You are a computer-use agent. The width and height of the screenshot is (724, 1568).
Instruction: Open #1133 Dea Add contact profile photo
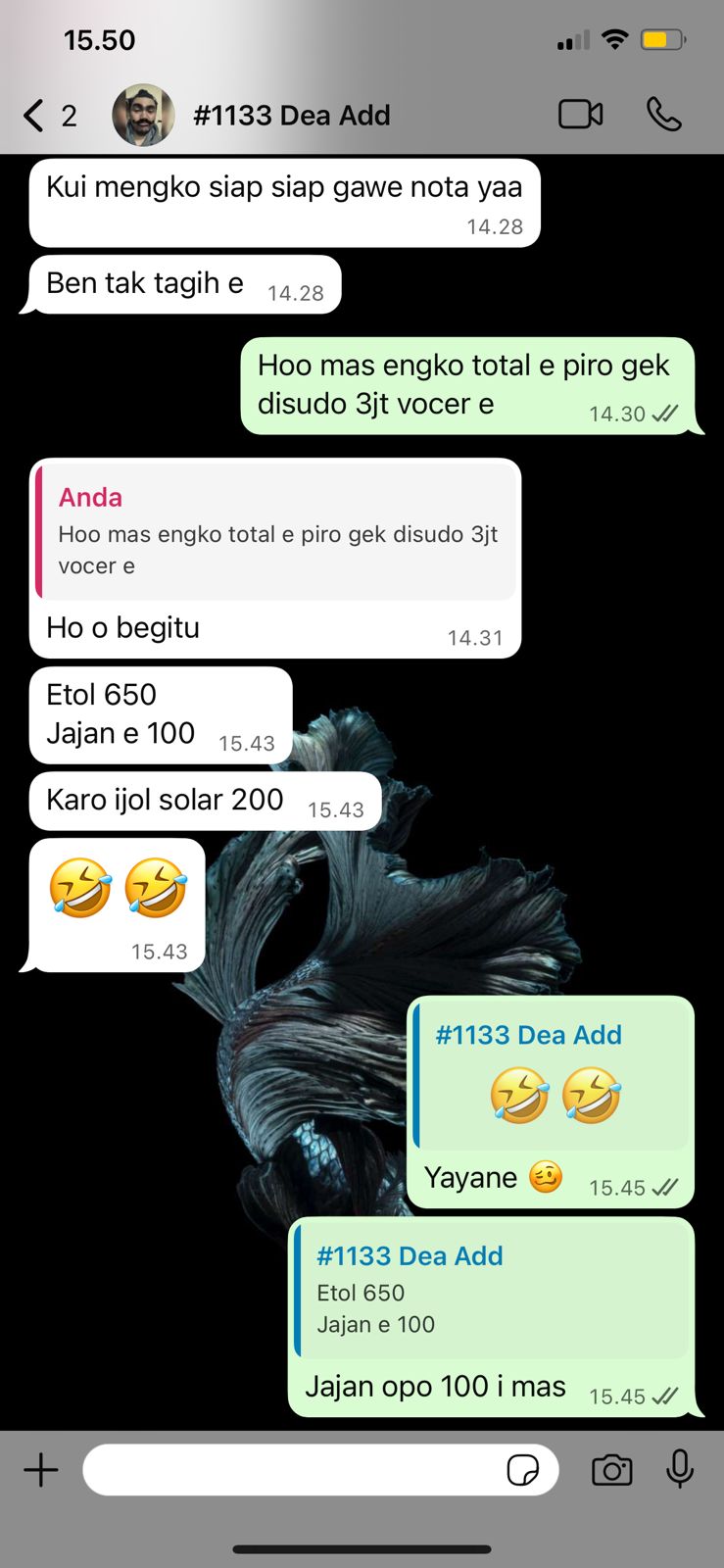pyautogui.click(x=144, y=116)
